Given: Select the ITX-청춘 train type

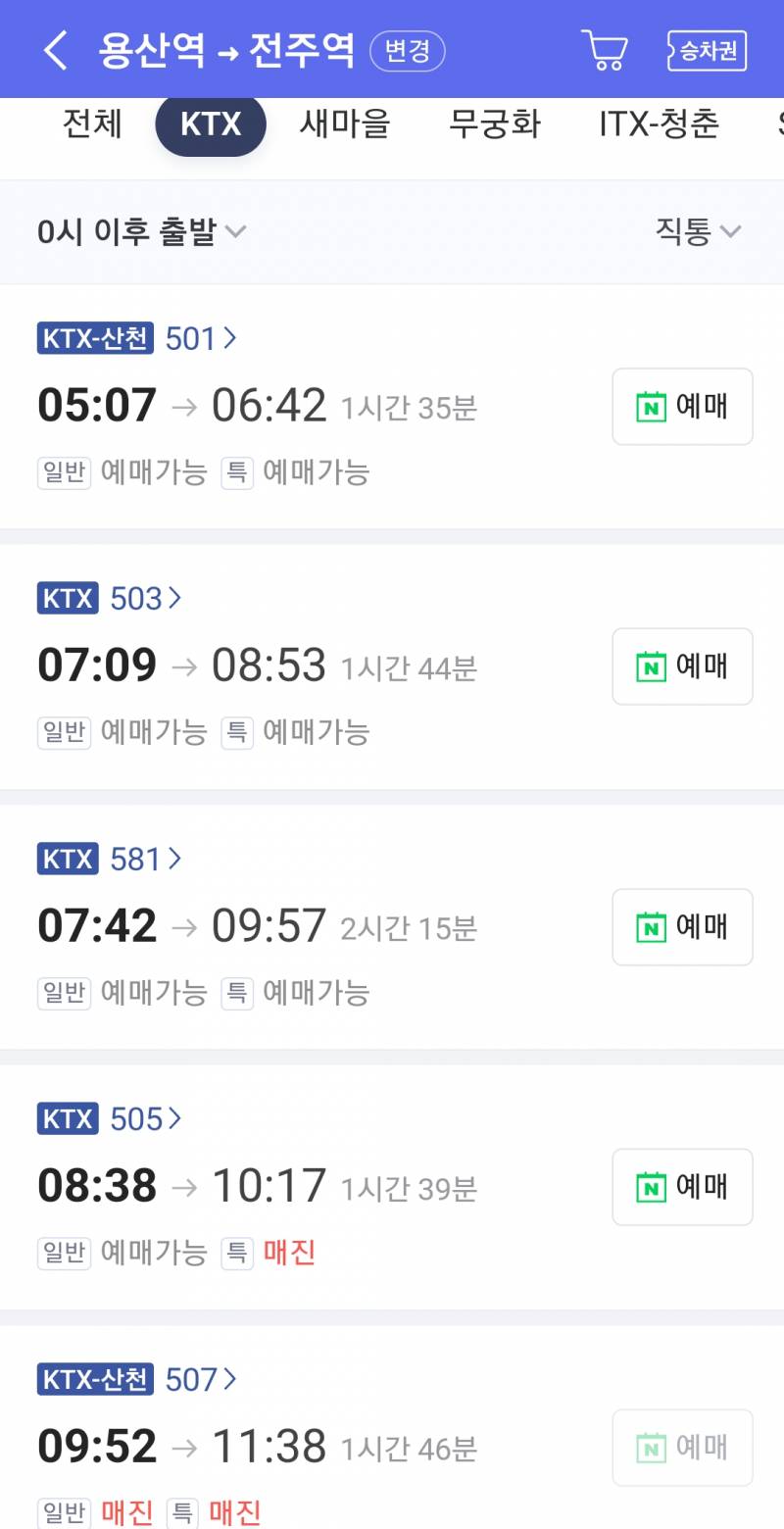Looking at the screenshot, I should pyautogui.click(x=661, y=124).
